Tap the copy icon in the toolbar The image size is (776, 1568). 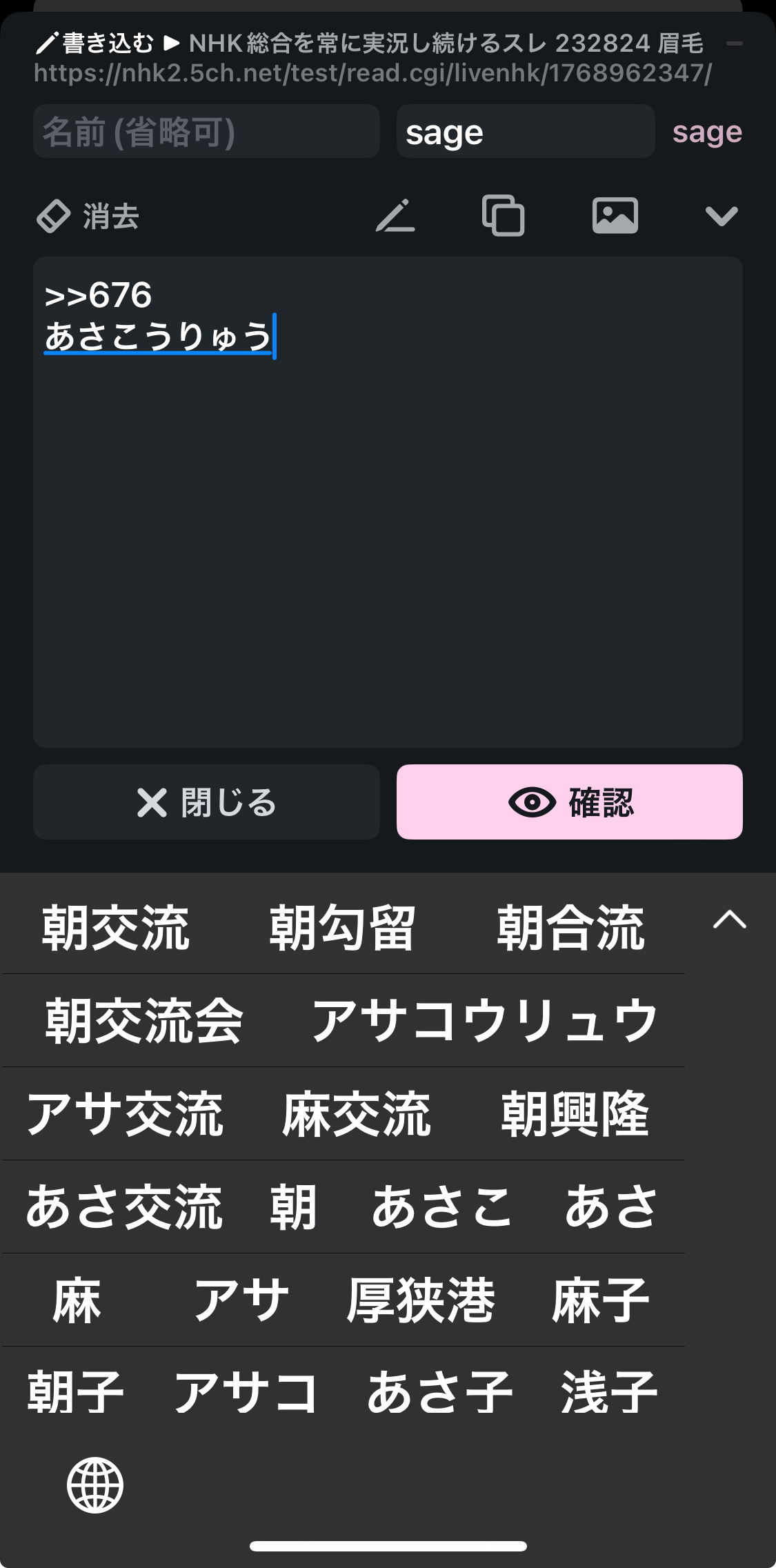pyautogui.click(x=503, y=216)
